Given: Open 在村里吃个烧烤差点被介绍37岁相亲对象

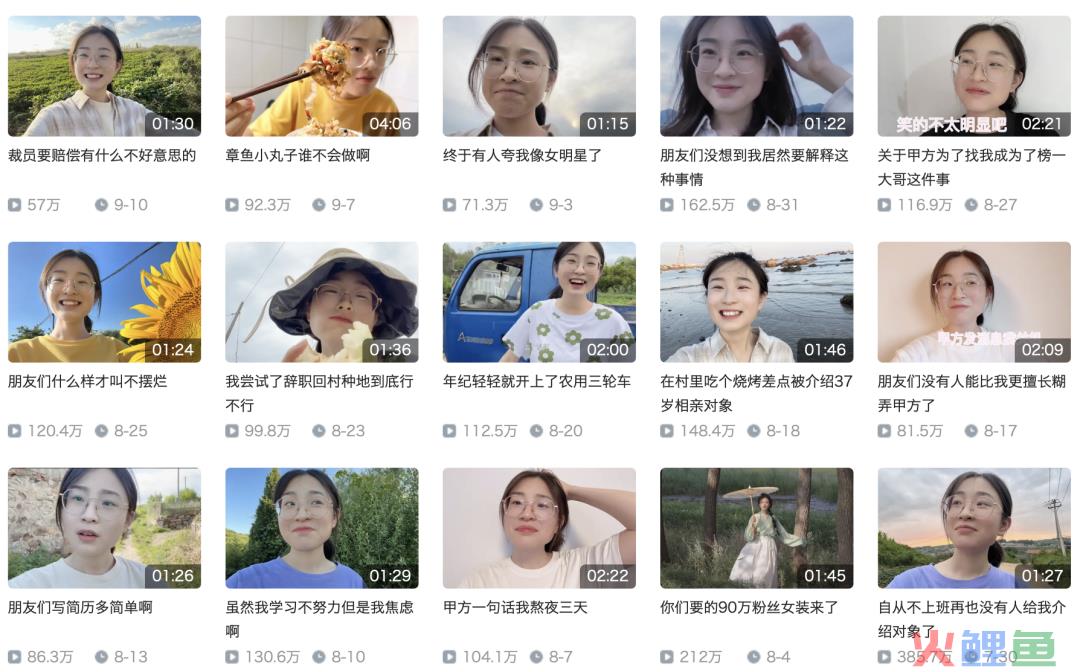Looking at the screenshot, I should pyautogui.click(x=756, y=302).
